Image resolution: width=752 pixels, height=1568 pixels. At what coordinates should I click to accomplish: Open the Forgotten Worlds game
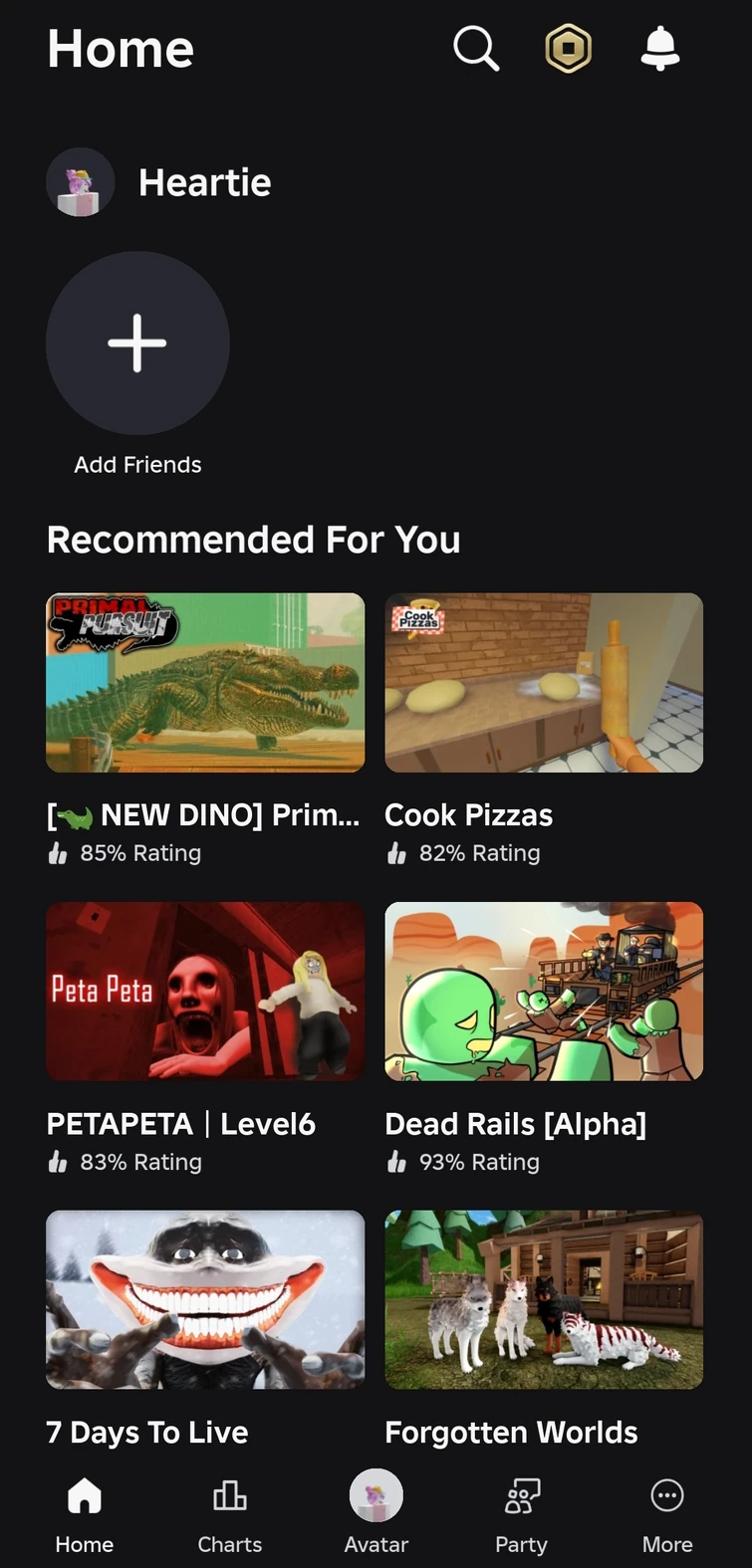(x=544, y=1299)
